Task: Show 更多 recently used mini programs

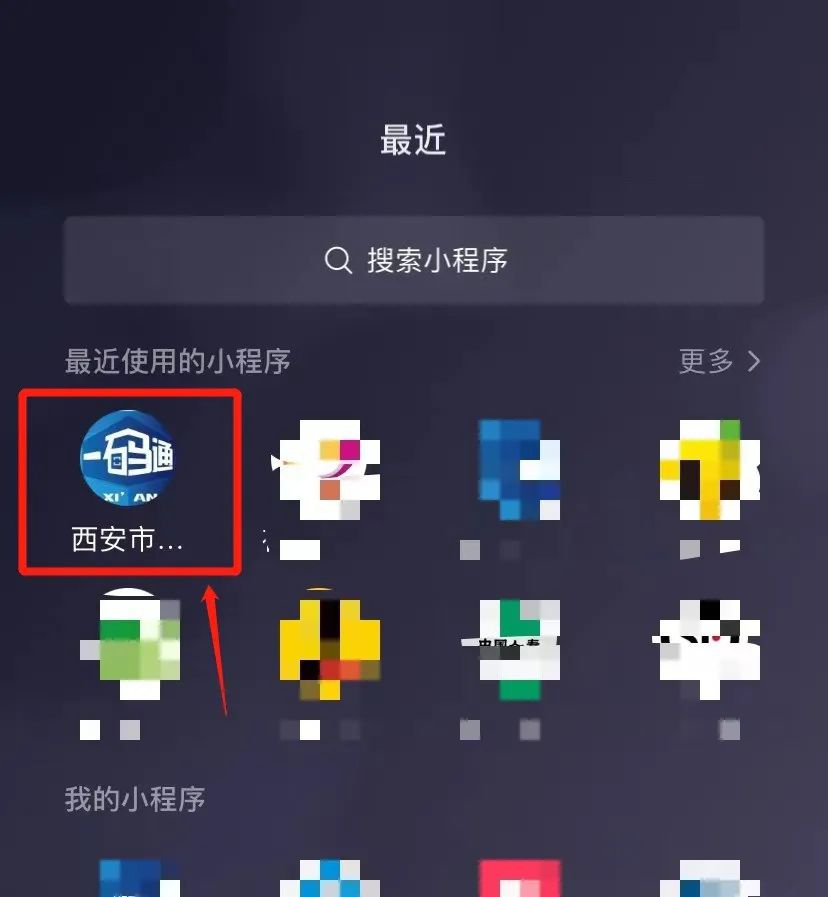Action: click(x=718, y=361)
